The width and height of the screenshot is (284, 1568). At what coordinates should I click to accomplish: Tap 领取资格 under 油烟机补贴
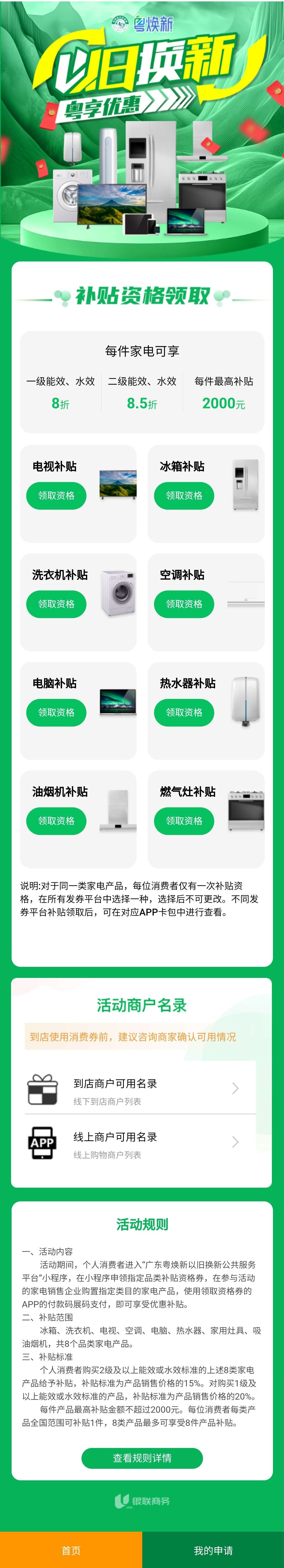point(56,820)
